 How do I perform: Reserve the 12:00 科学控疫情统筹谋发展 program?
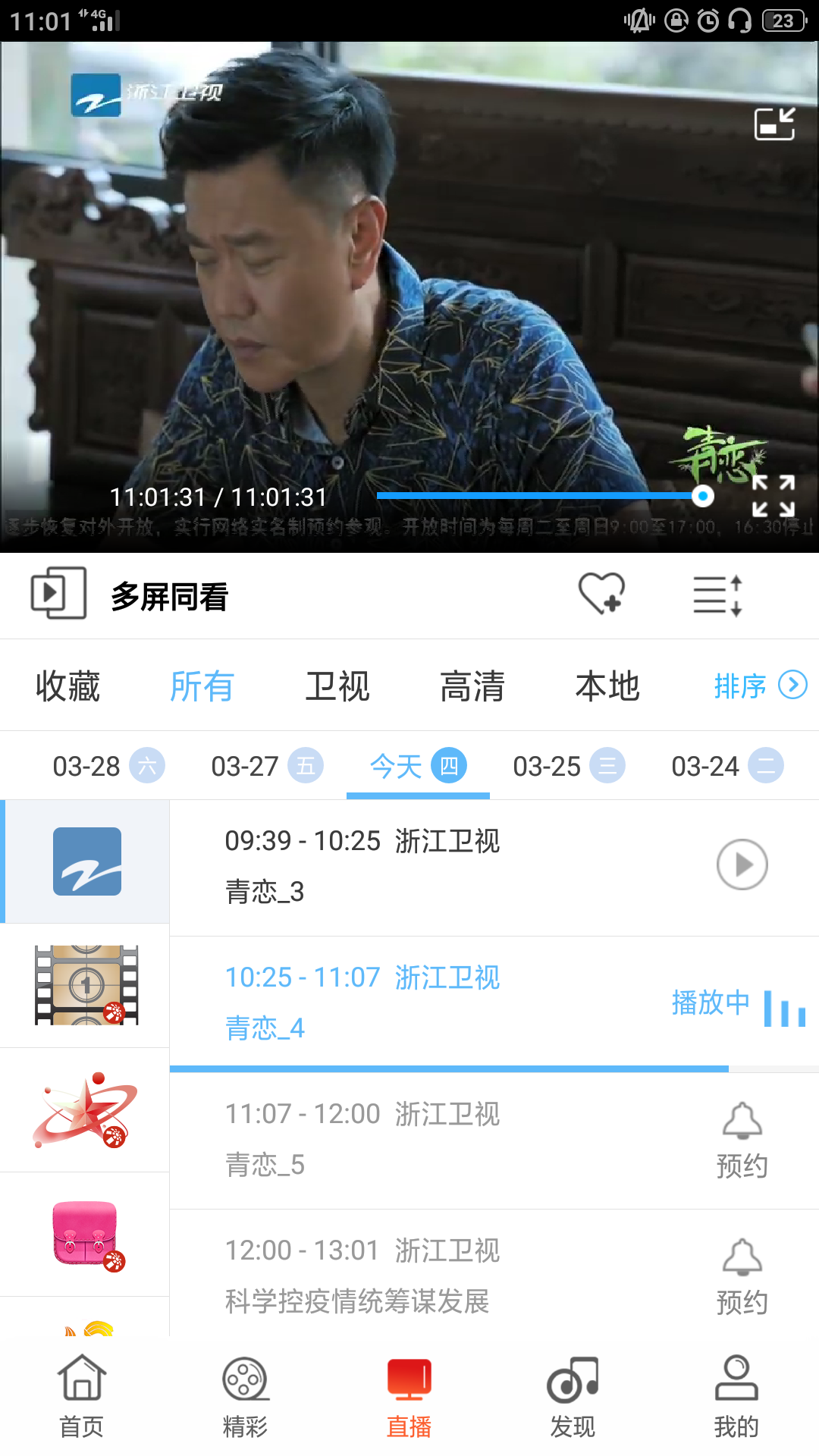click(742, 1276)
